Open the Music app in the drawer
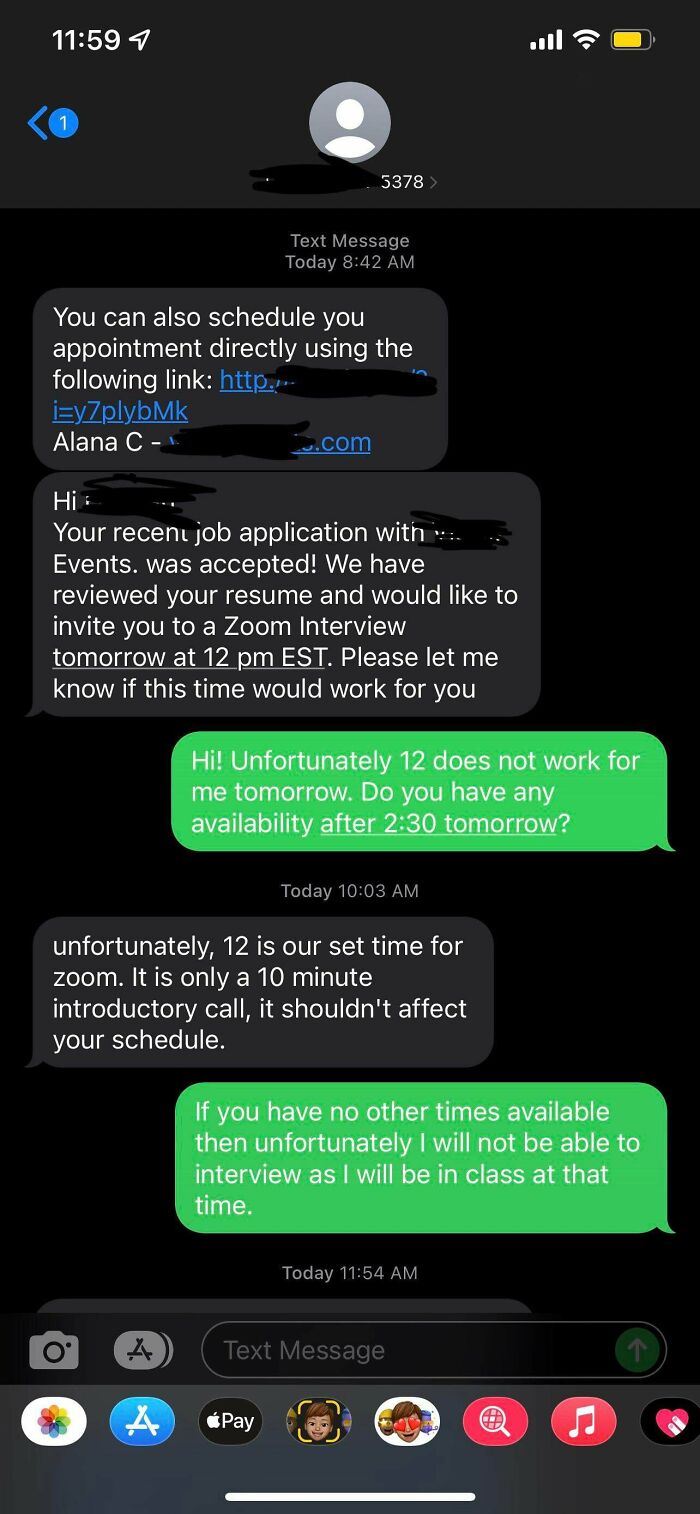Image resolution: width=700 pixels, height=1514 pixels. [x=583, y=1421]
